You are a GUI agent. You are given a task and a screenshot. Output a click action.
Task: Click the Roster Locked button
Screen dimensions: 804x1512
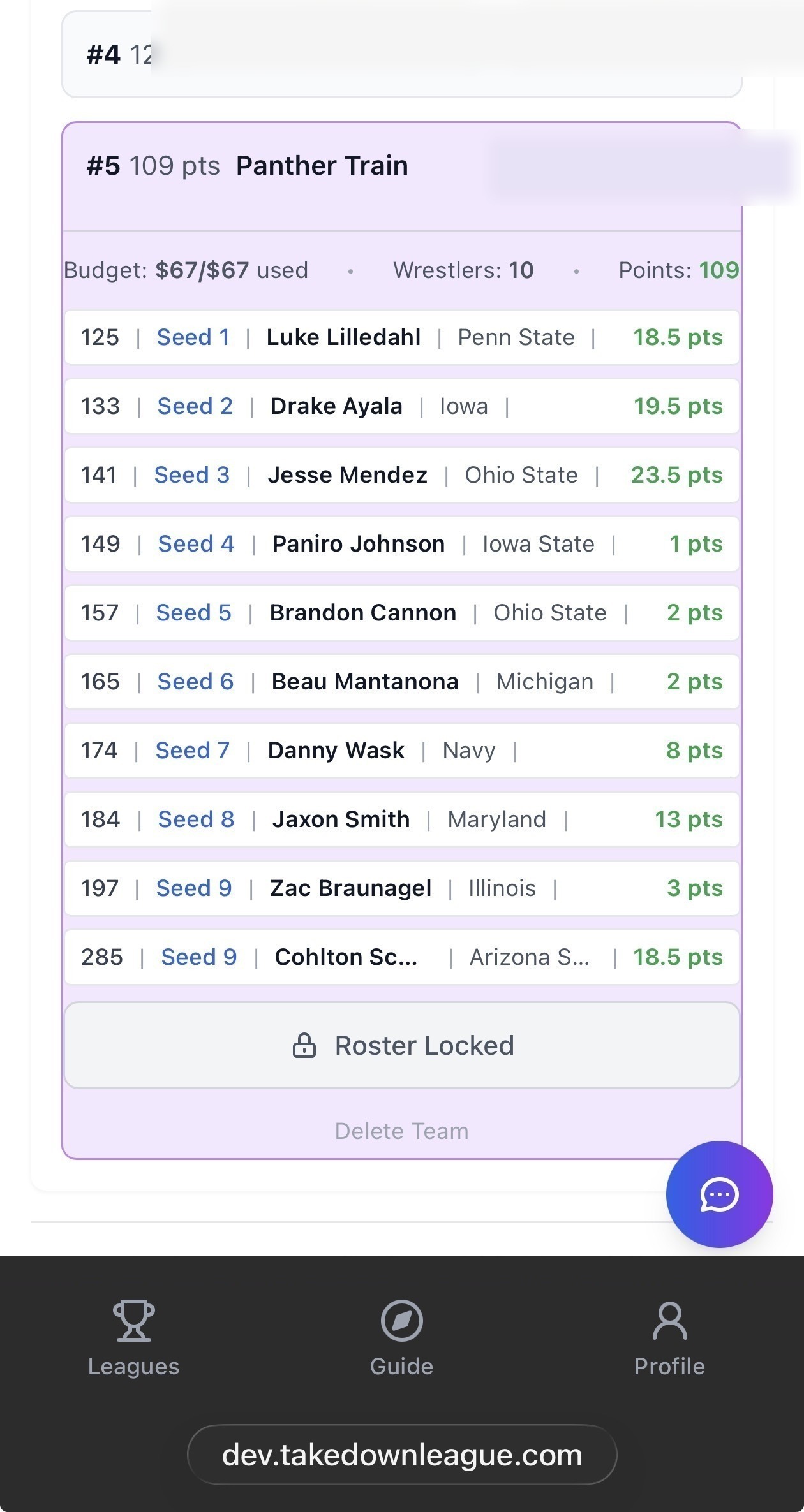point(401,1045)
